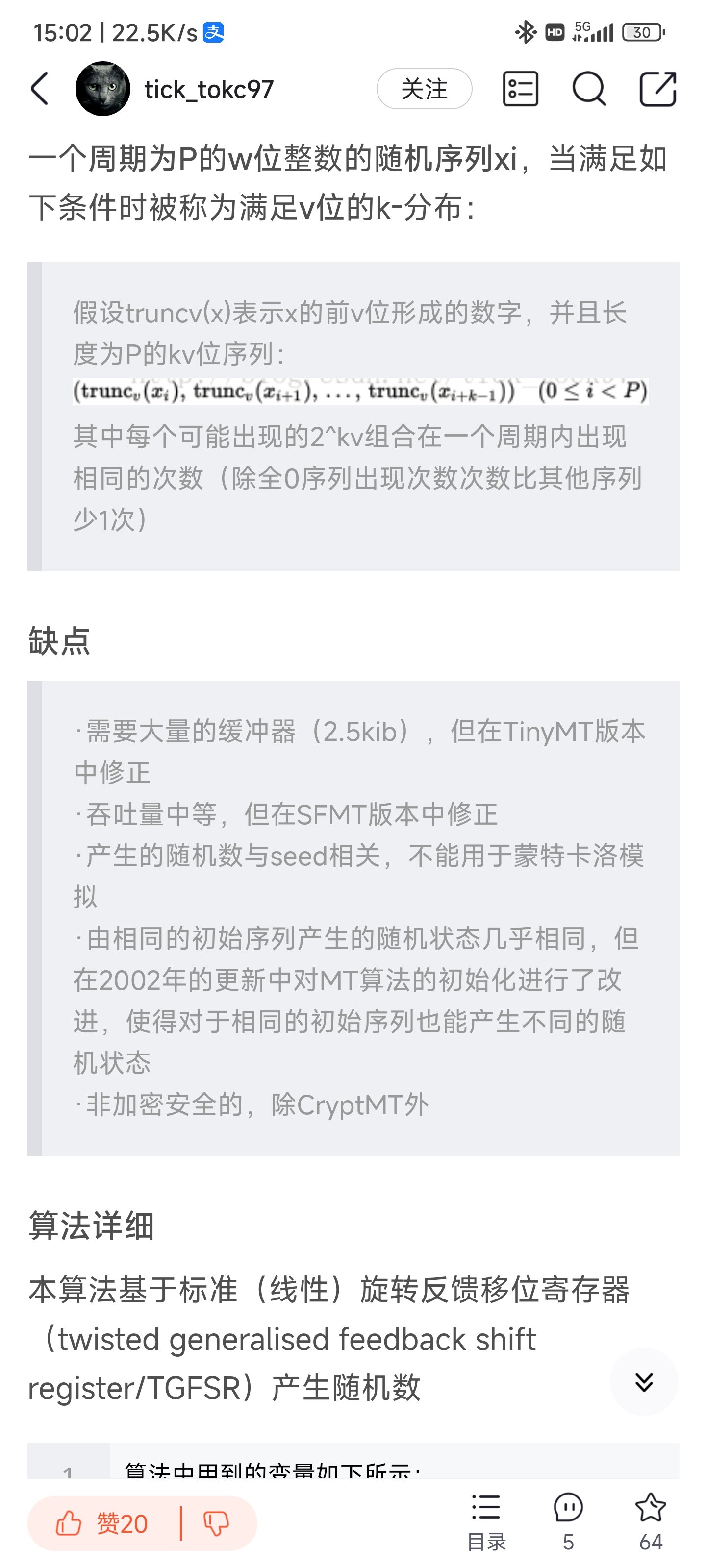Bookmark the article with the star icon

(651, 1522)
